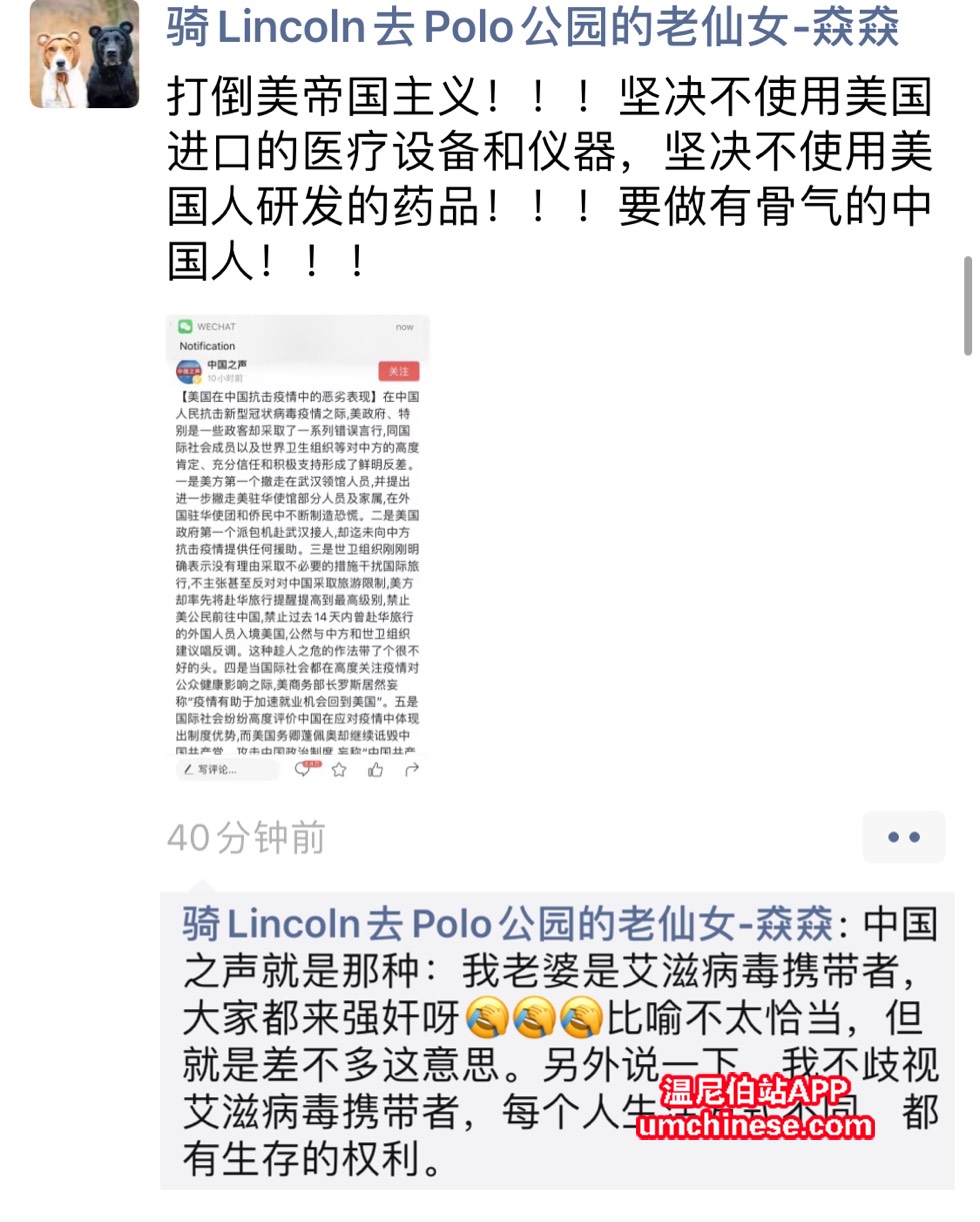This screenshot has width=980, height=1222.
Task: Open the poster's name link at top
Action: click(532, 30)
